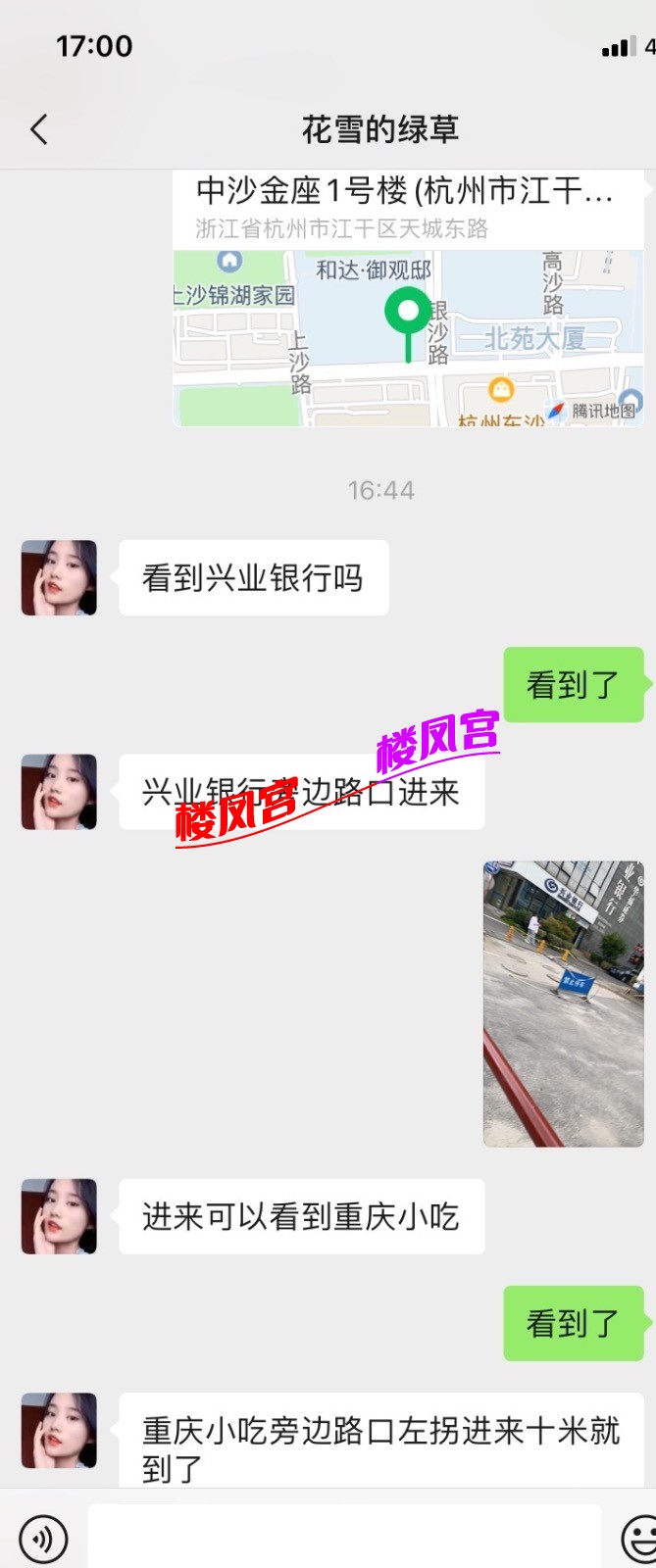
Task: Open the sent street photo of the bank
Action: click(563, 1004)
